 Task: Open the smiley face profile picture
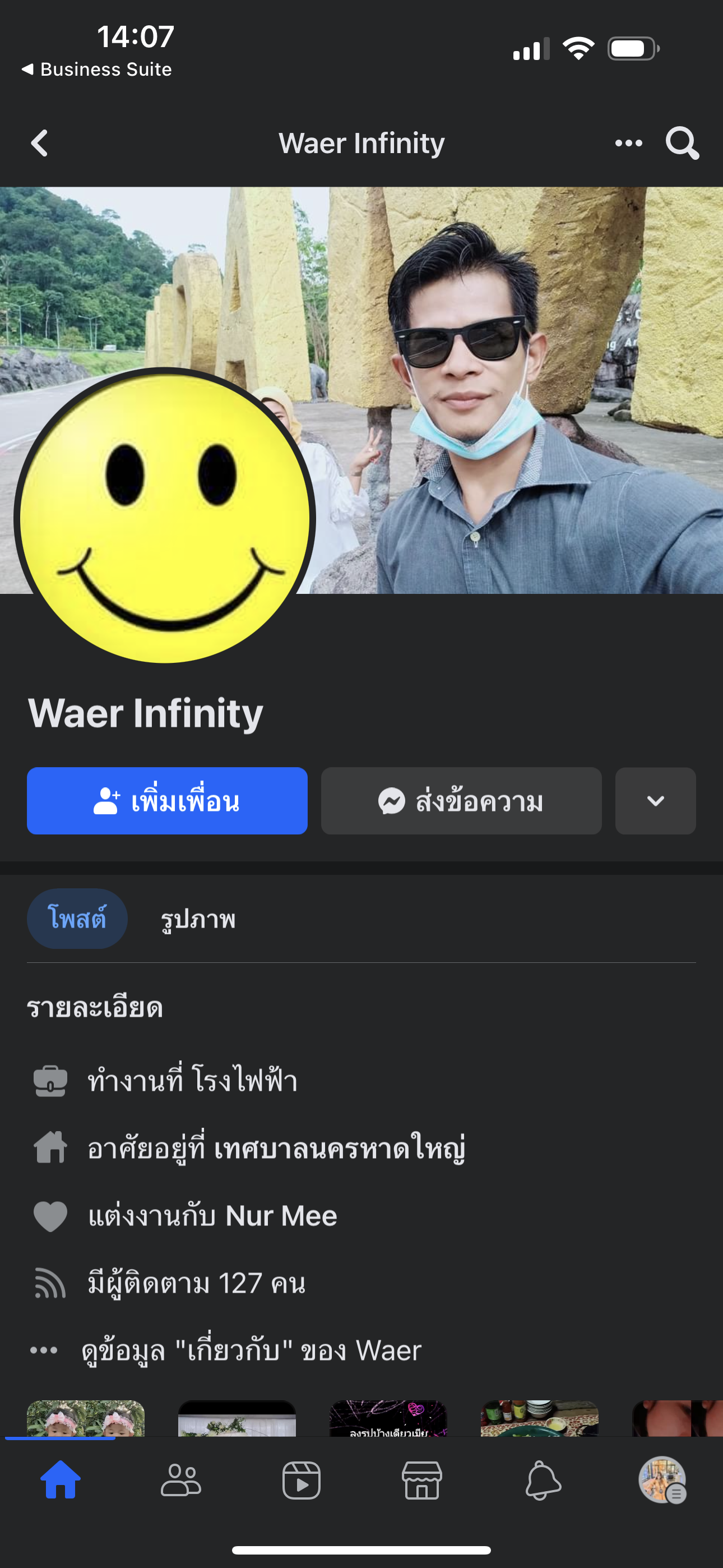point(164,518)
